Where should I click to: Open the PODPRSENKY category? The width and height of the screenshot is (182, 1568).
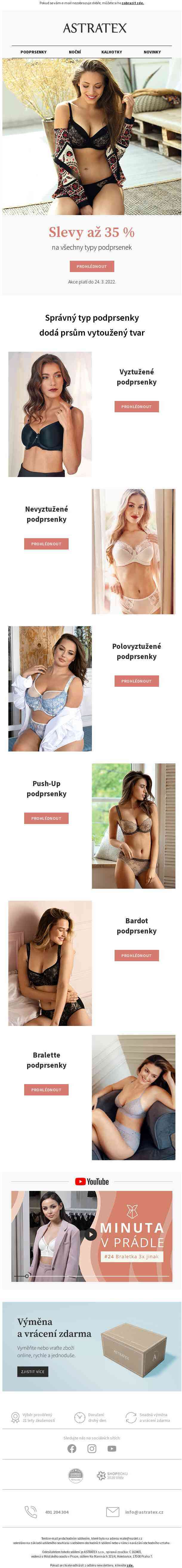tap(33, 52)
